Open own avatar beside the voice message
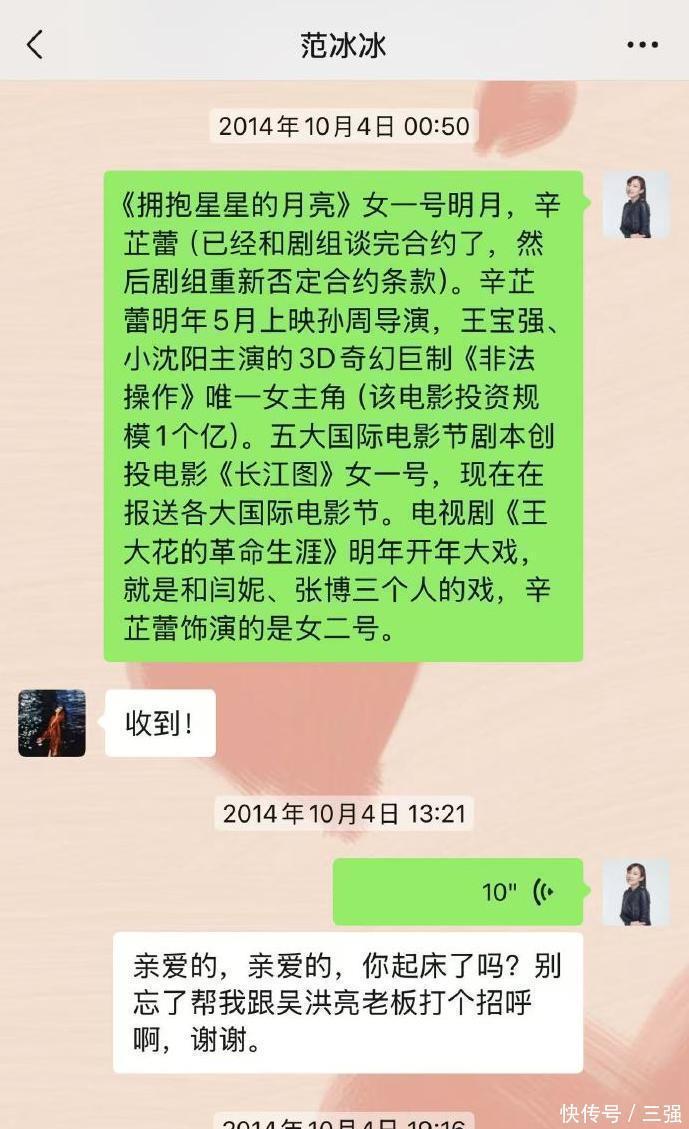689x1129 pixels. click(635, 891)
